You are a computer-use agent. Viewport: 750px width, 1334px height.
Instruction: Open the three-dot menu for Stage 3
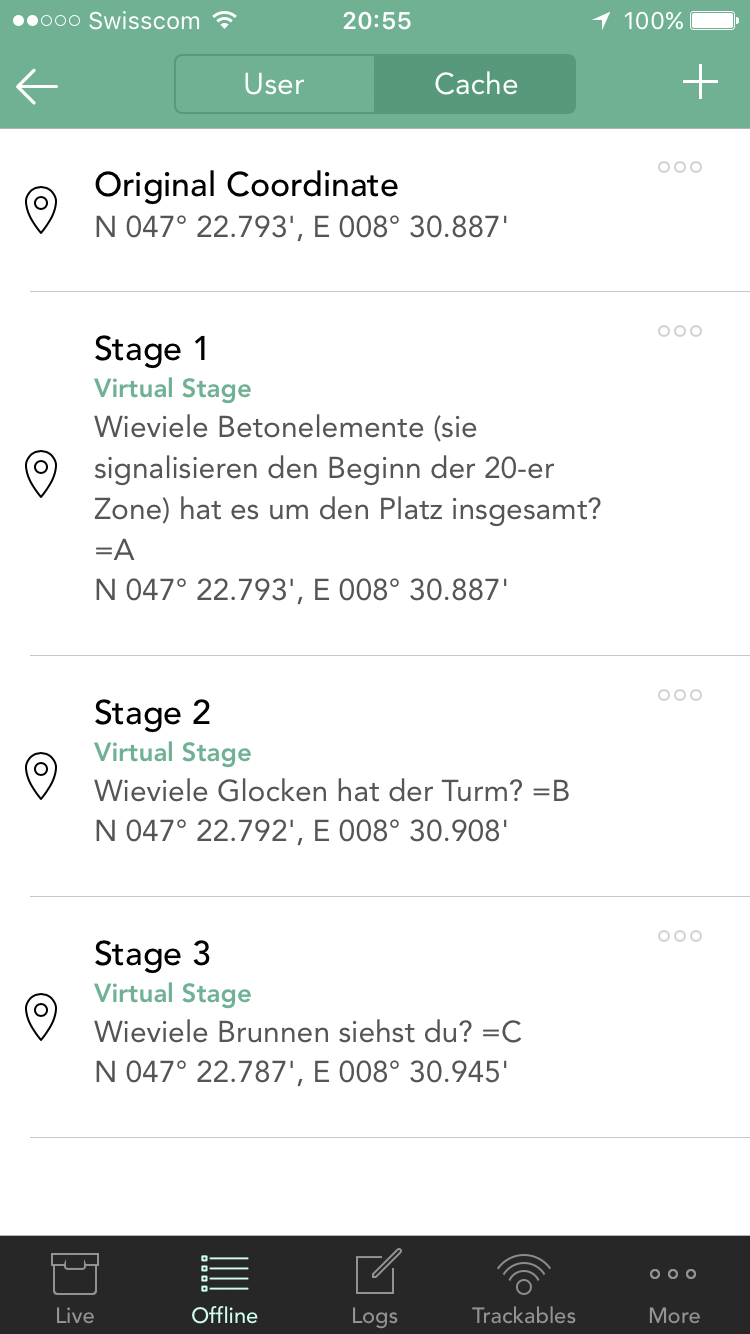pyautogui.click(x=680, y=936)
